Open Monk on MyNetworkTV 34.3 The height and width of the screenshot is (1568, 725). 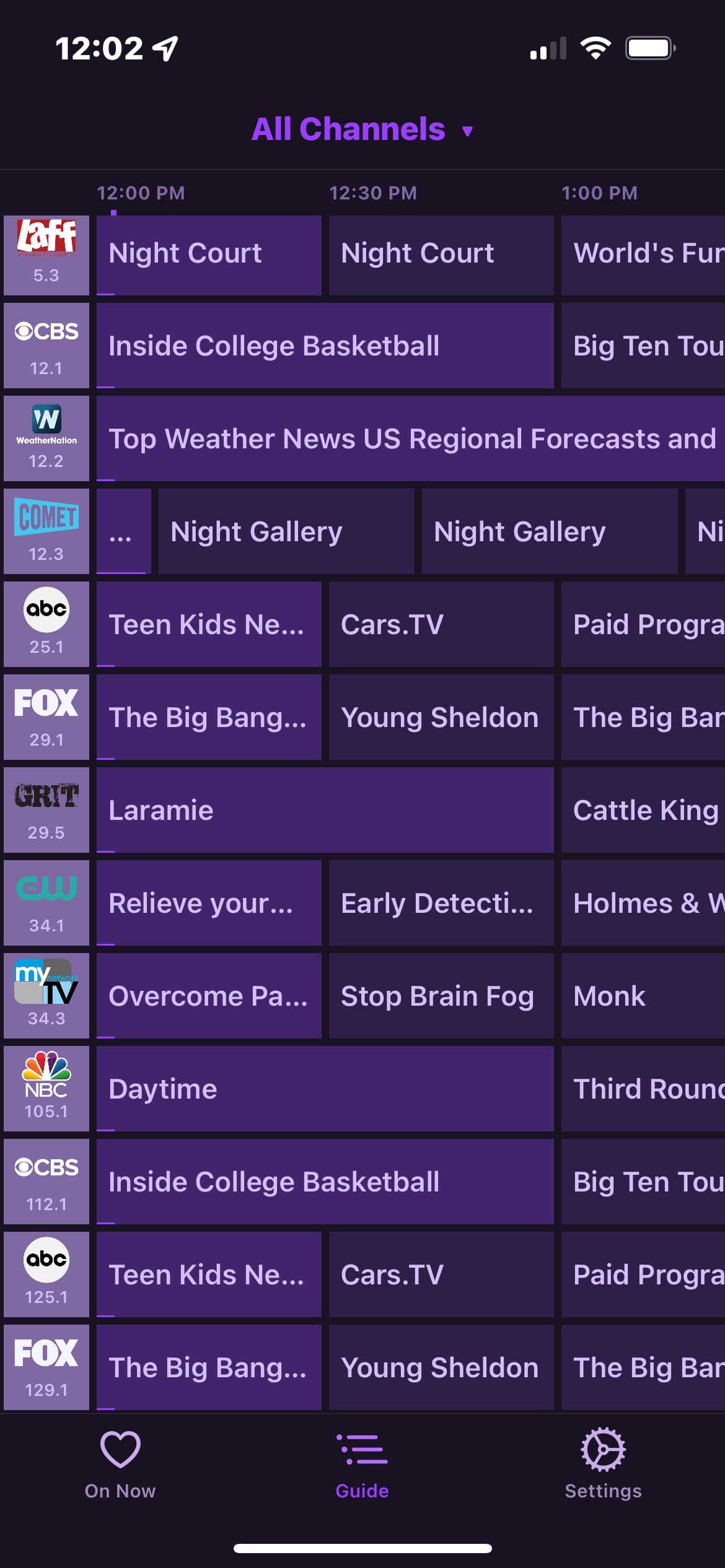point(643,996)
